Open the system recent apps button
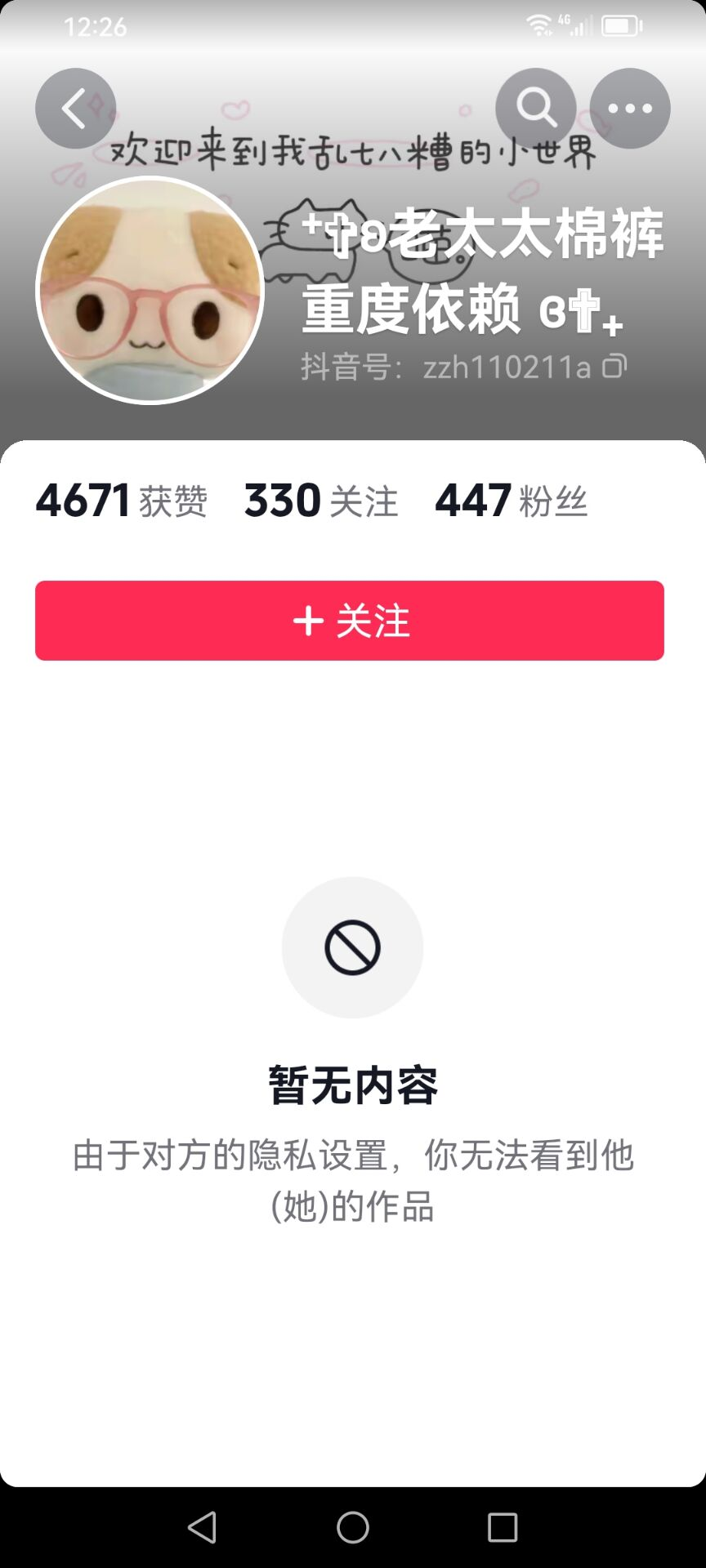Image resolution: width=706 pixels, height=1568 pixels. click(503, 1527)
